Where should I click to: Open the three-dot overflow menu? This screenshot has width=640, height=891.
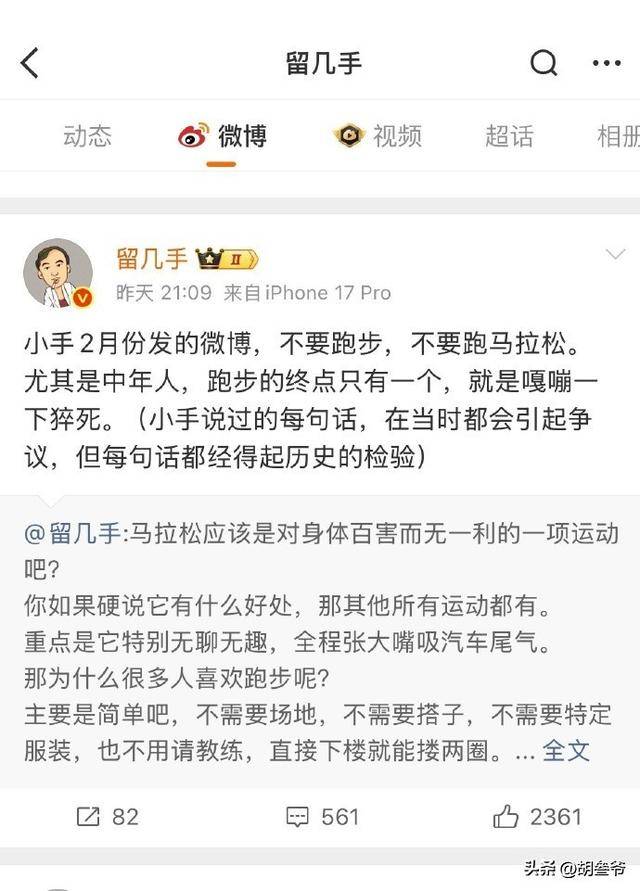[x=606, y=64]
